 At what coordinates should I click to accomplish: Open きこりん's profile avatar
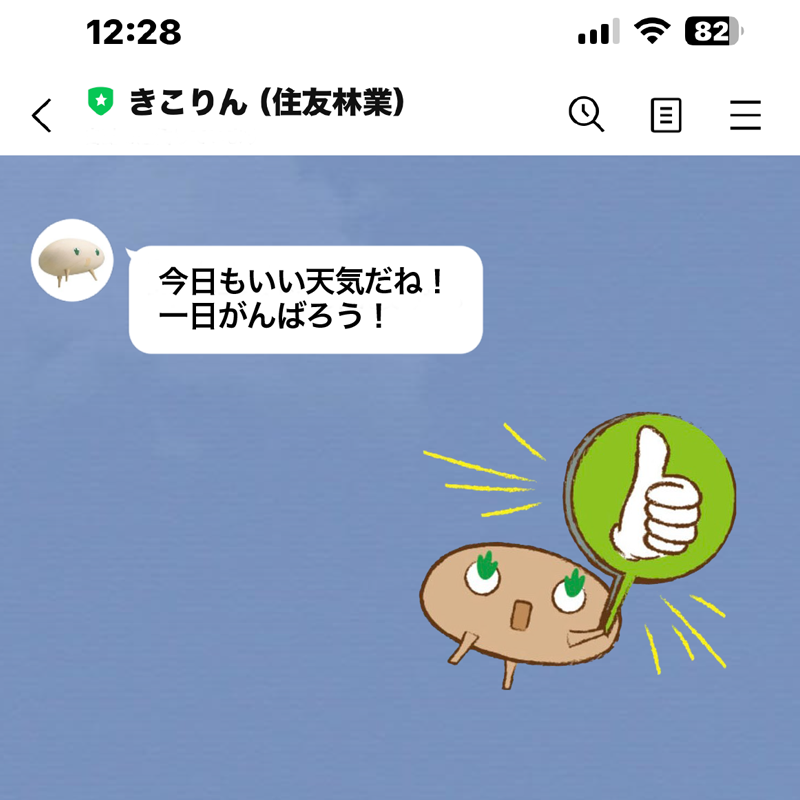(72, 260)
